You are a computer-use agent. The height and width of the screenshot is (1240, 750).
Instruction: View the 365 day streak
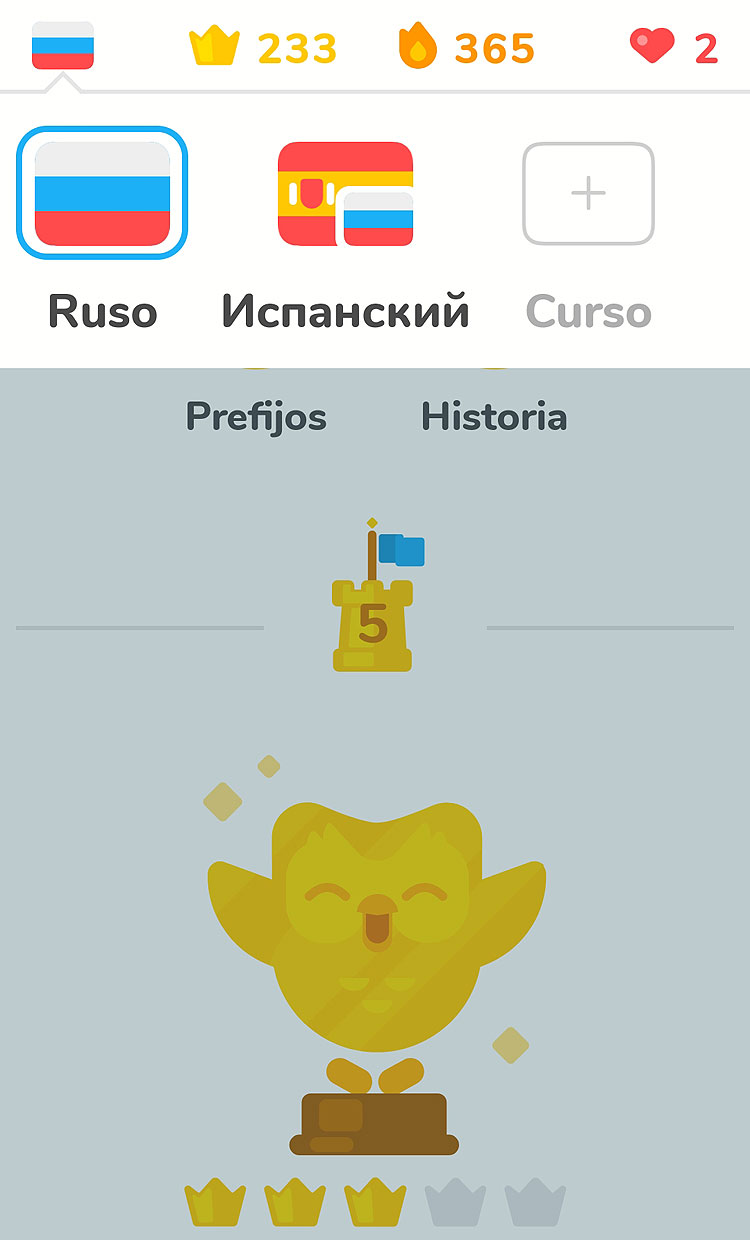click(467, 47)
